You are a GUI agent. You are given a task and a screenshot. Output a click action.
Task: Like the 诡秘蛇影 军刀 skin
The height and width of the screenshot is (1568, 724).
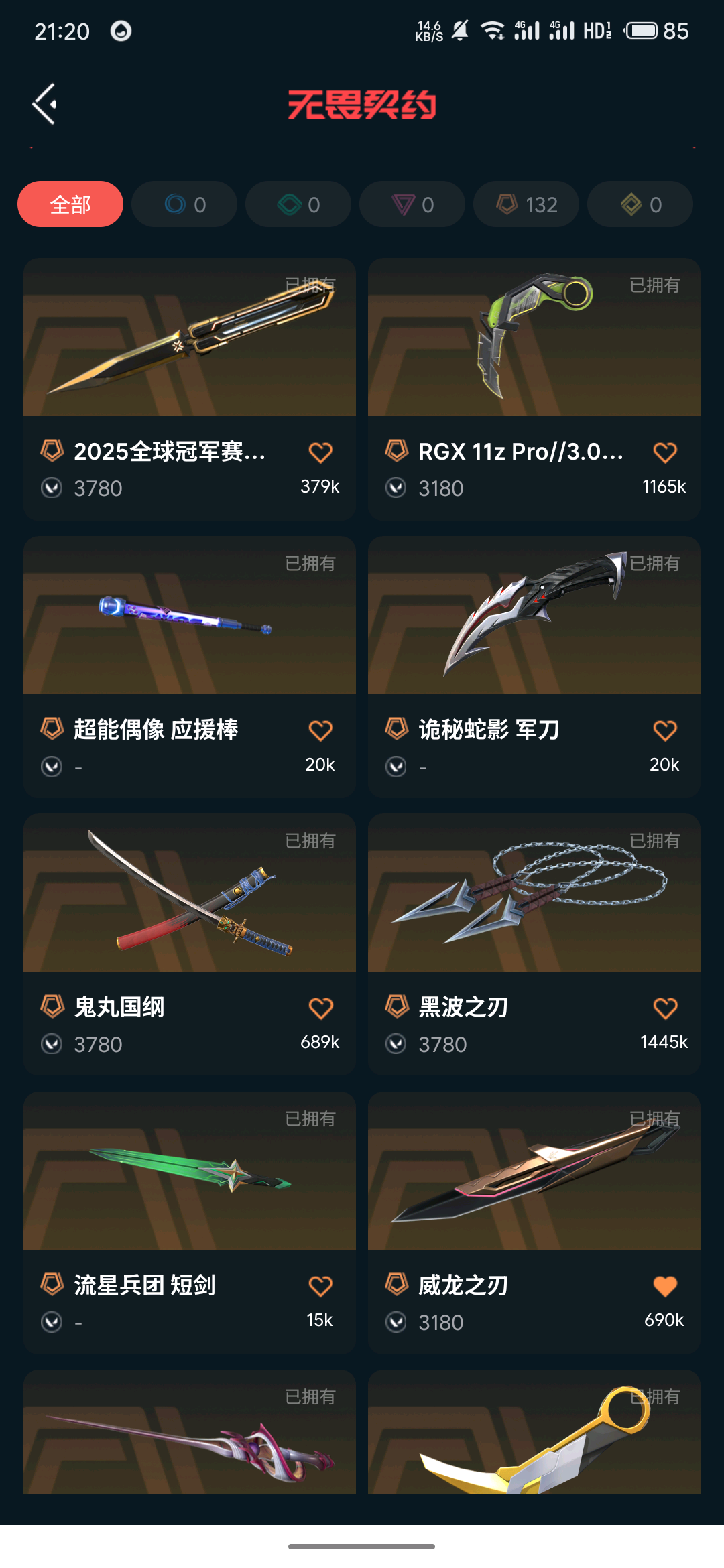click(x=665, y=730)
